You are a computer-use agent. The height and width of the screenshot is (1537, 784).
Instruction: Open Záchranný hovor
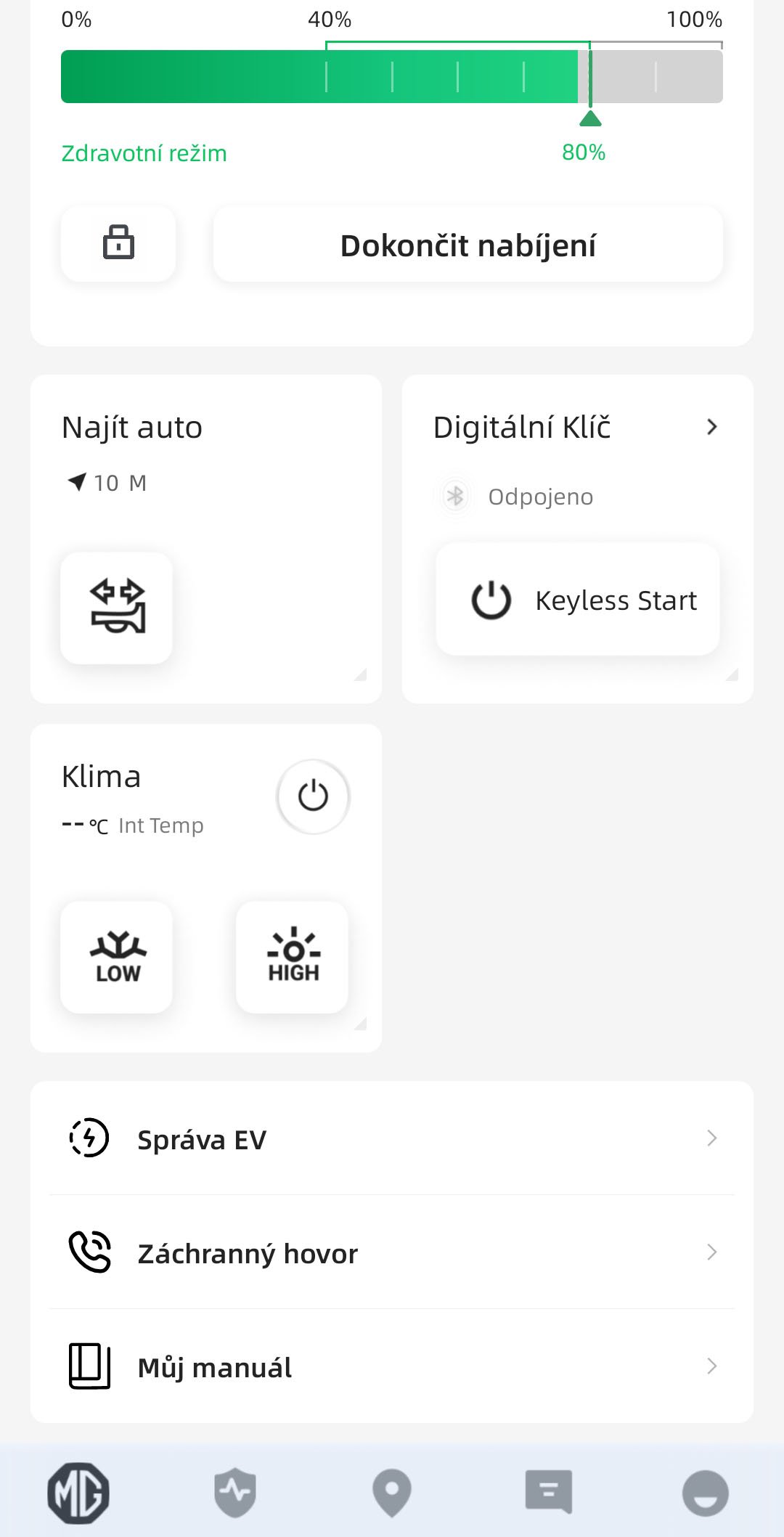[x=392, y=1252]
